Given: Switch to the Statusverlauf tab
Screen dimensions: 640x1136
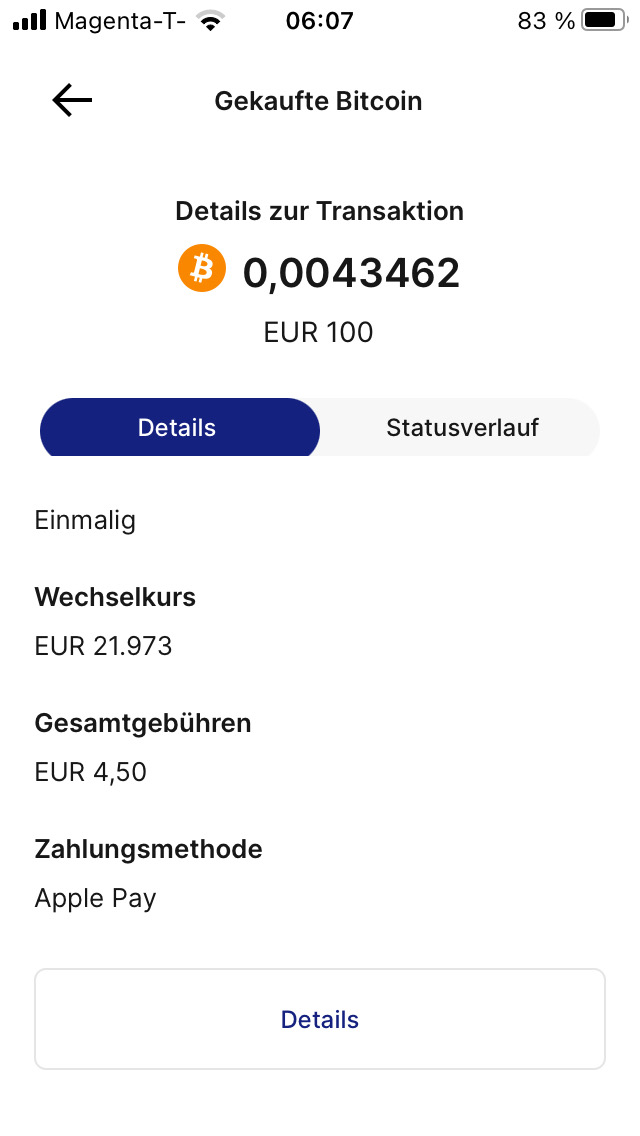Looking at the screenshot, I should [x=461, y=428].
